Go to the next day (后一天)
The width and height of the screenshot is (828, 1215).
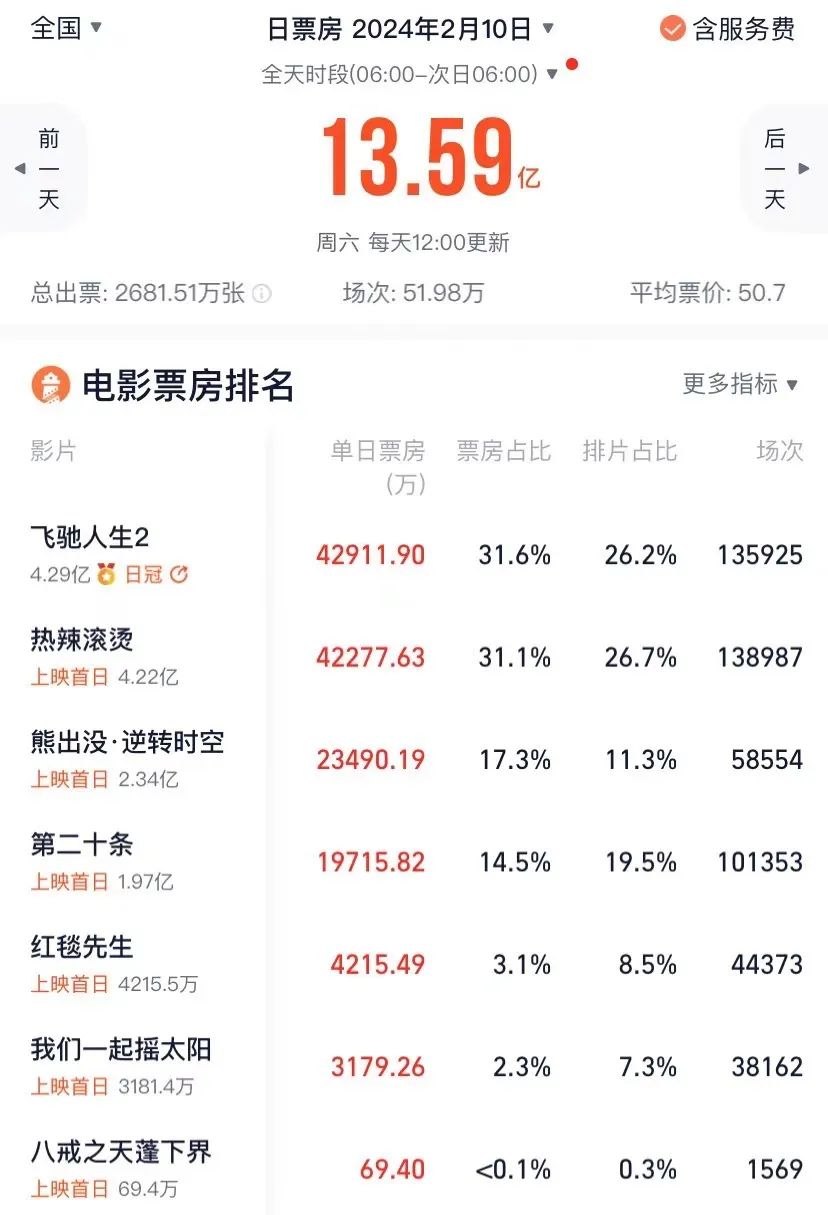pyautogui.click(x=777, y=169)
